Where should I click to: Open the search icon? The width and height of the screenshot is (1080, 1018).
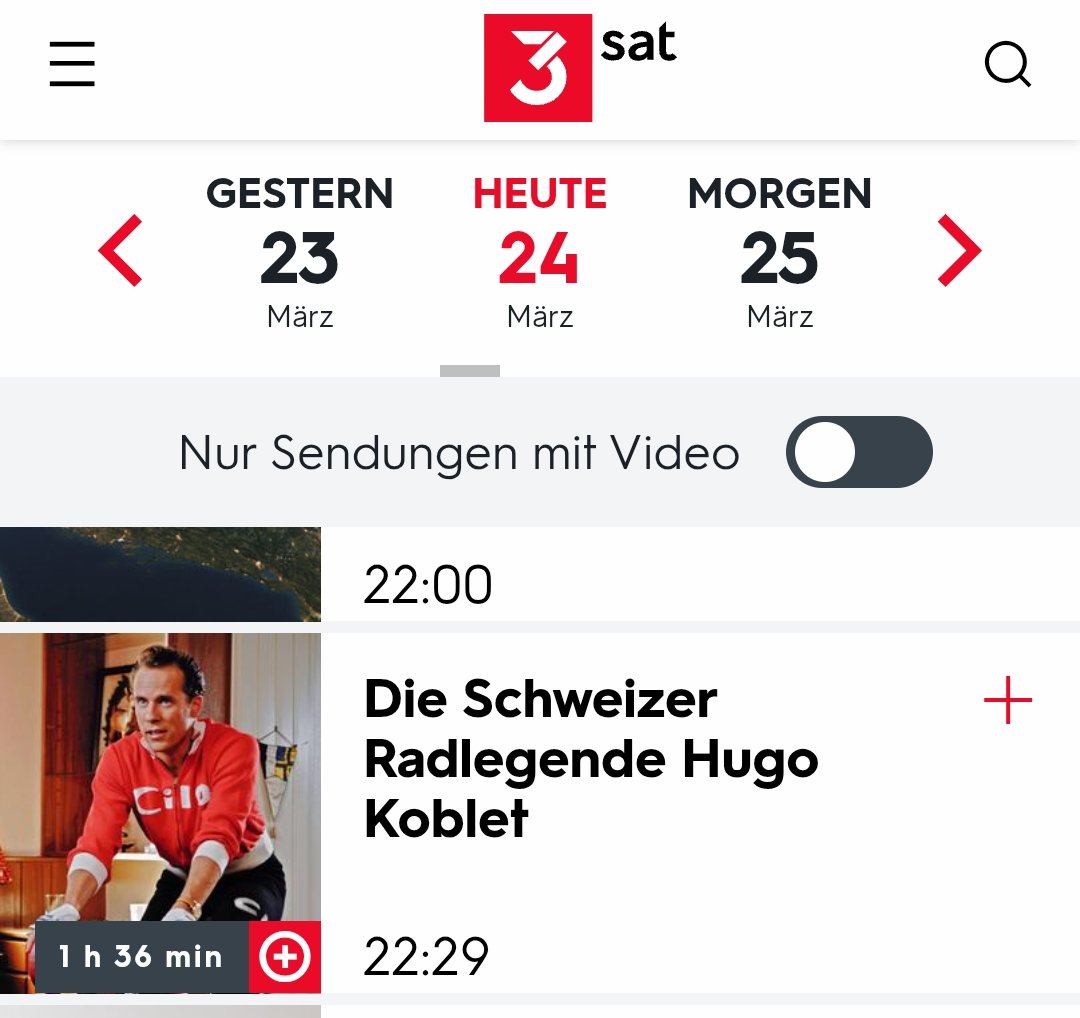(x=1007, y=65)
